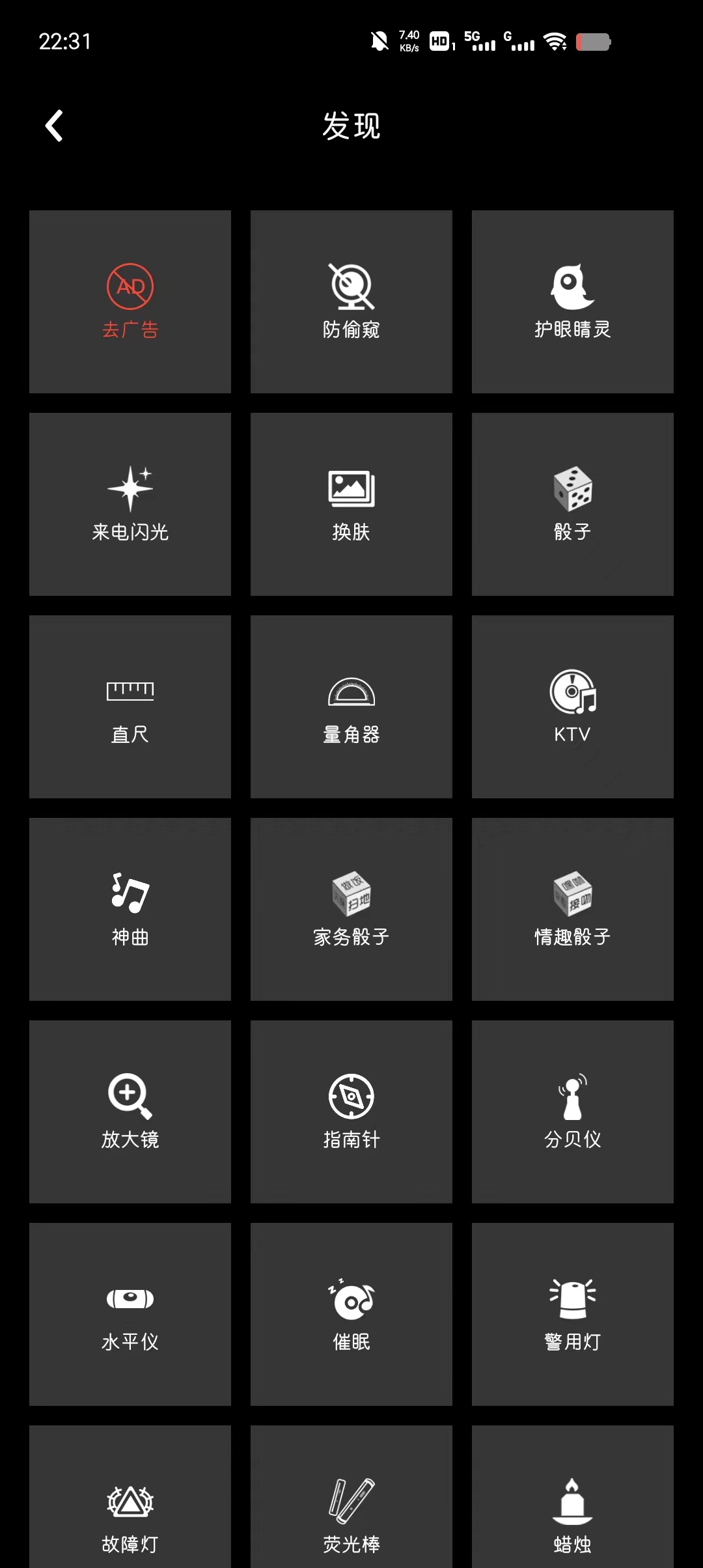This screenshot has width=703, height=1568.
Task: Roll the 家务骰子 chores dice
Action: coord(351,910)
